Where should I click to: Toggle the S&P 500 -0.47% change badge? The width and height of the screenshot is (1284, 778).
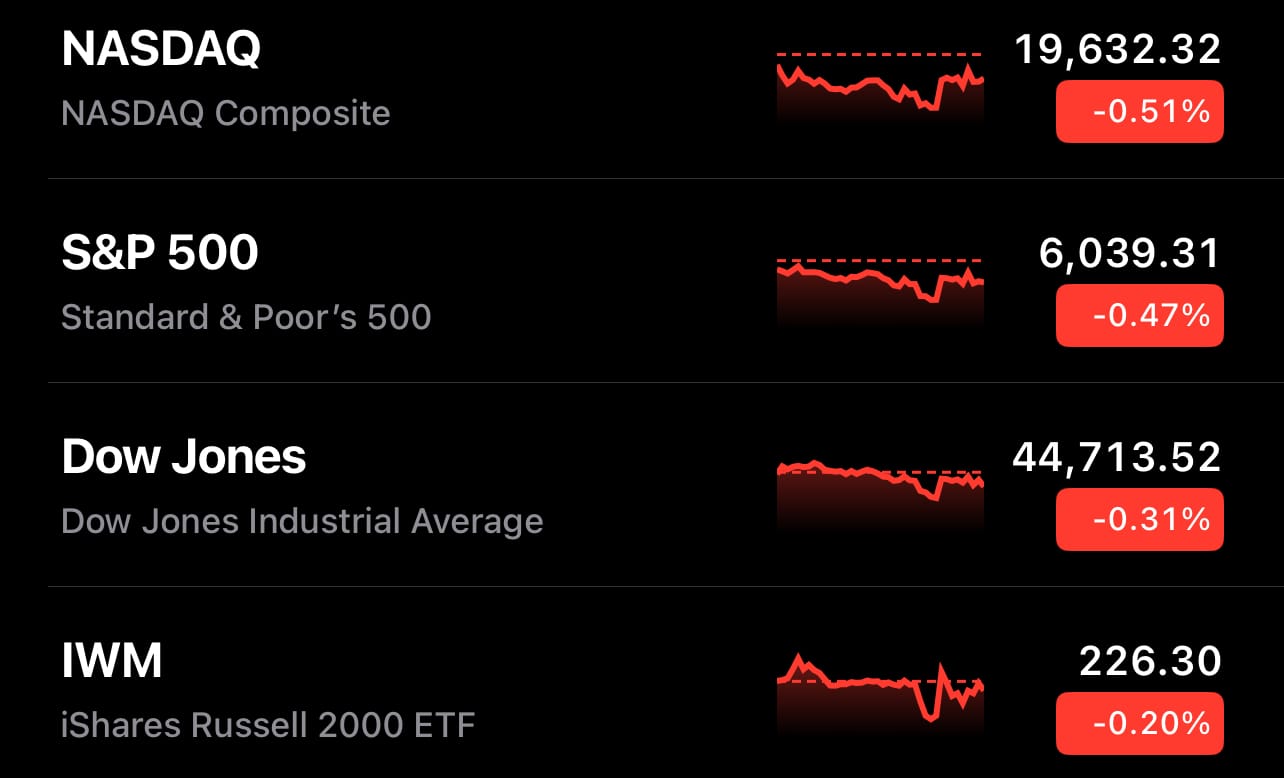[x=1139, y=316]
